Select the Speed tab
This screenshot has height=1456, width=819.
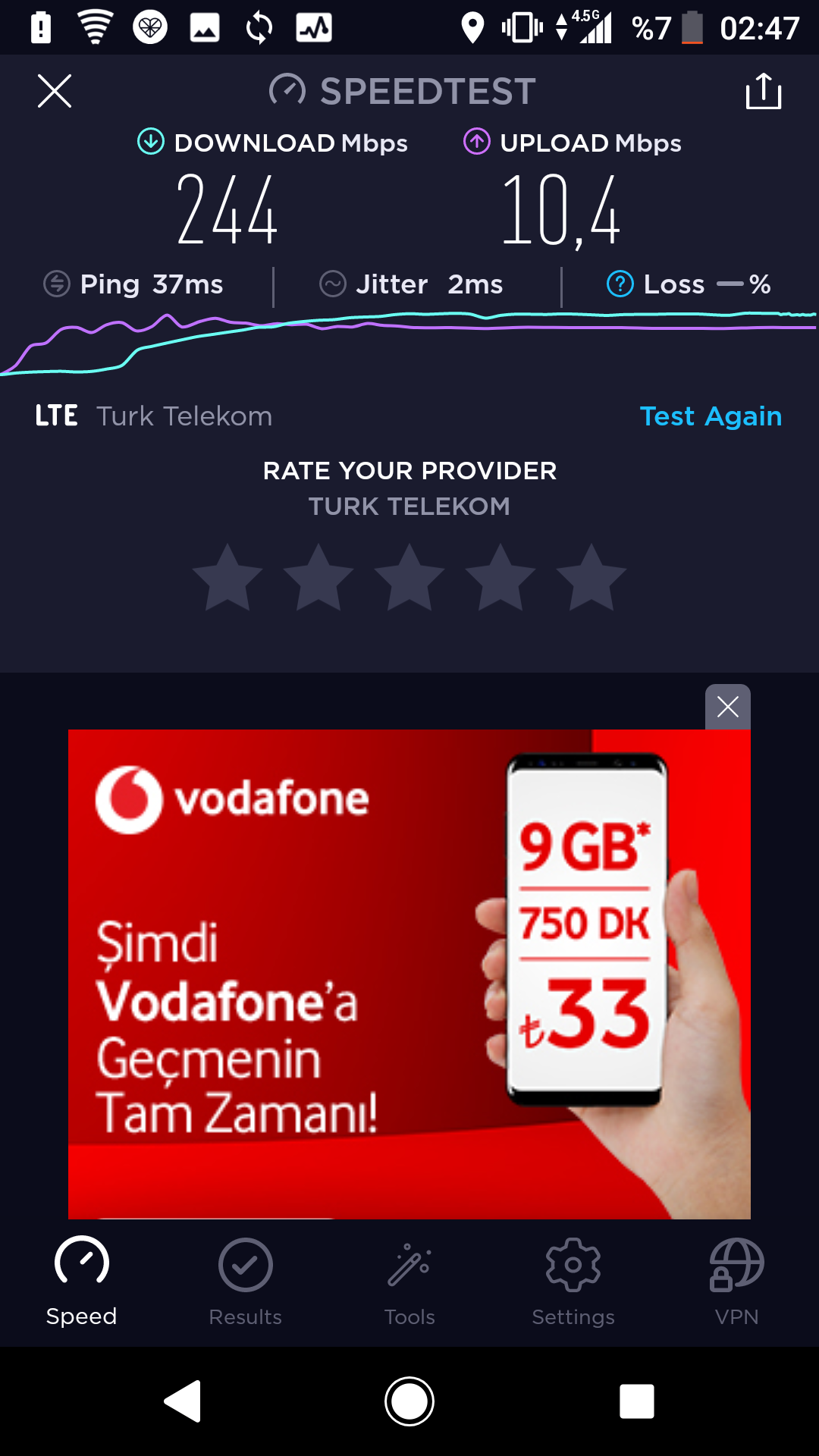click(x=82, y=1282)
